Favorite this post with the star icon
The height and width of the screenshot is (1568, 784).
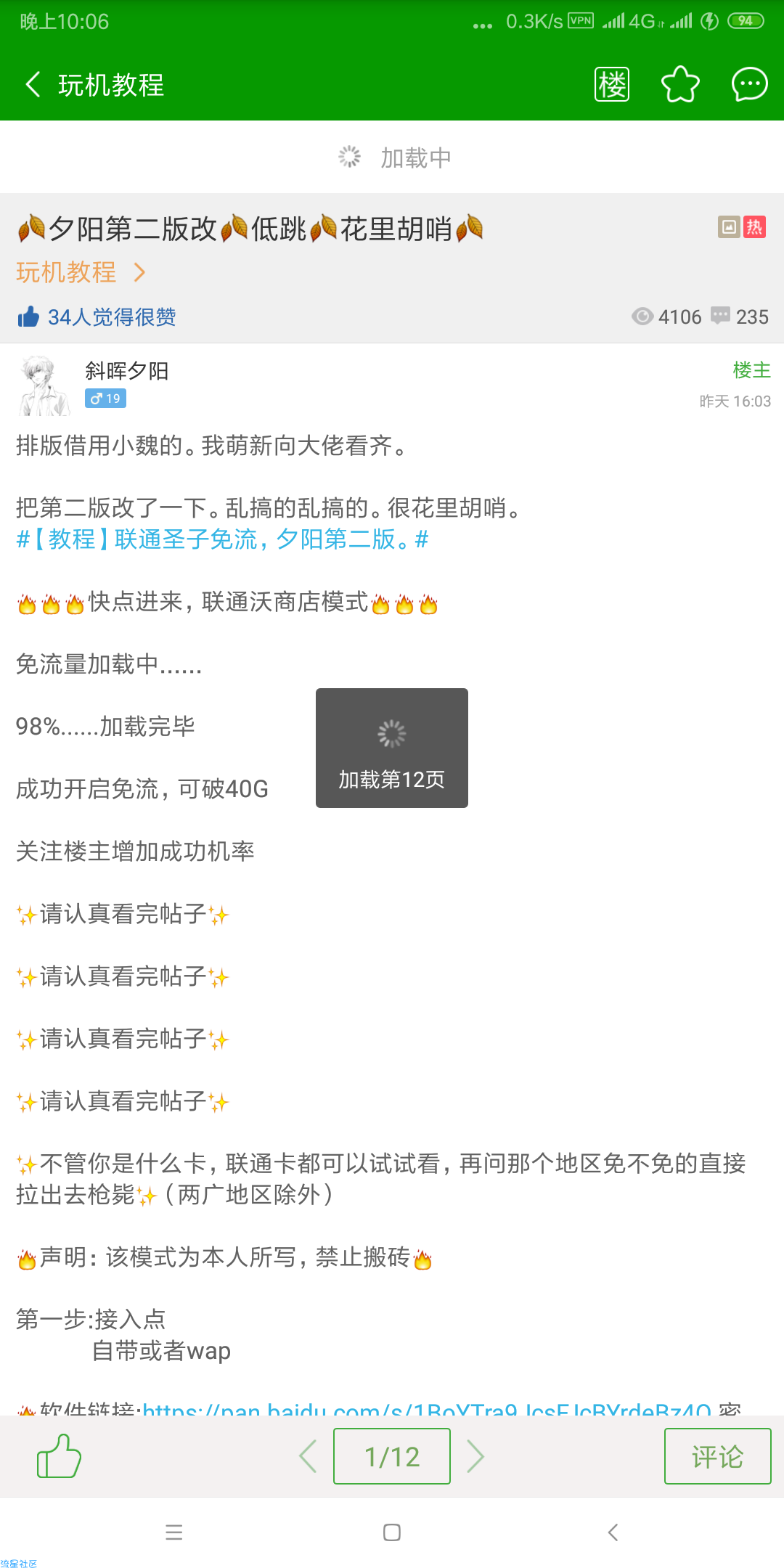pyautogui.click(x=680, y=84)
